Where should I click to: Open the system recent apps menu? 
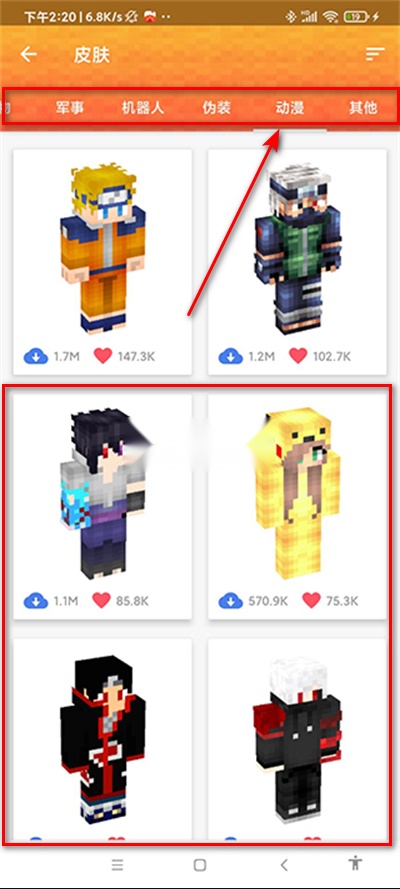[117, 865]
